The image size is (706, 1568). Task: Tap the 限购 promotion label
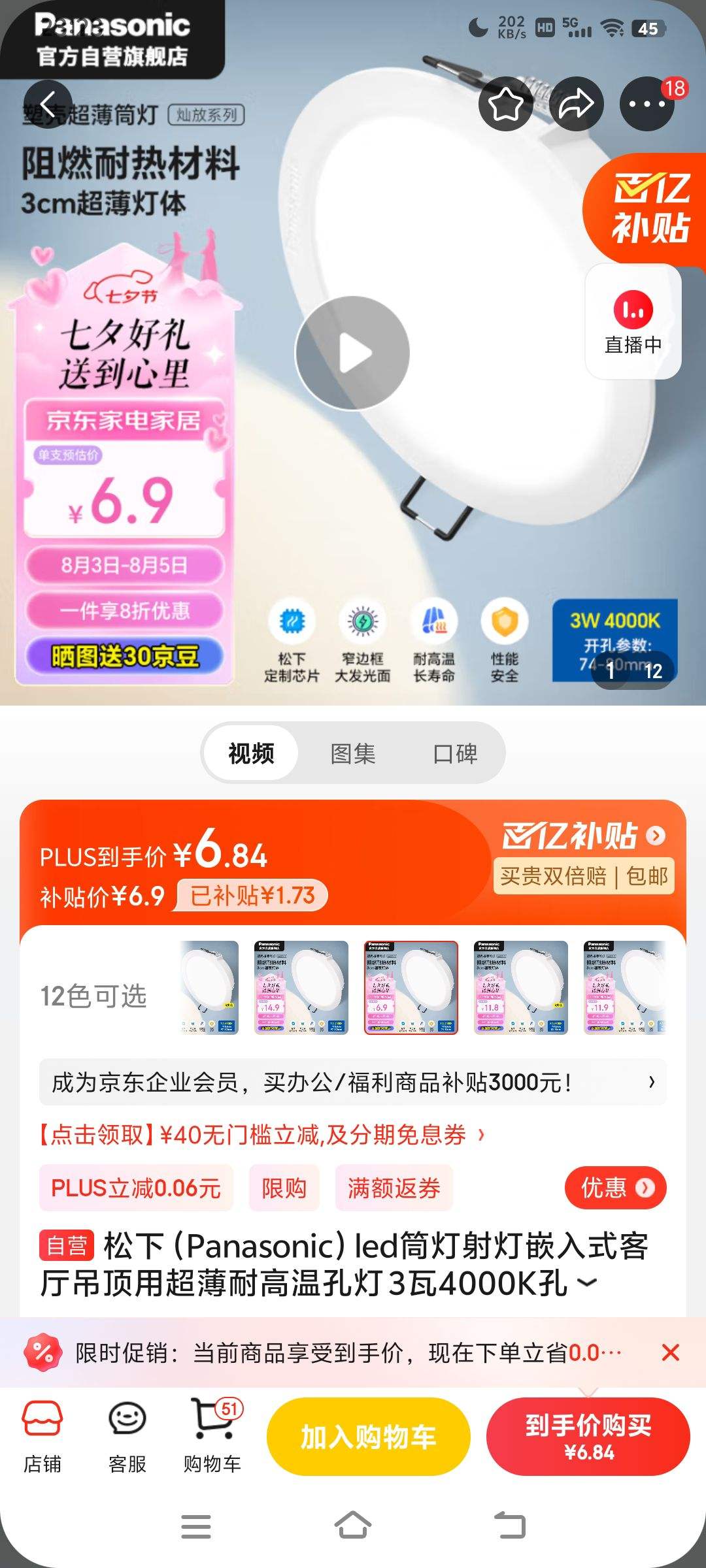coord(284,1188)
